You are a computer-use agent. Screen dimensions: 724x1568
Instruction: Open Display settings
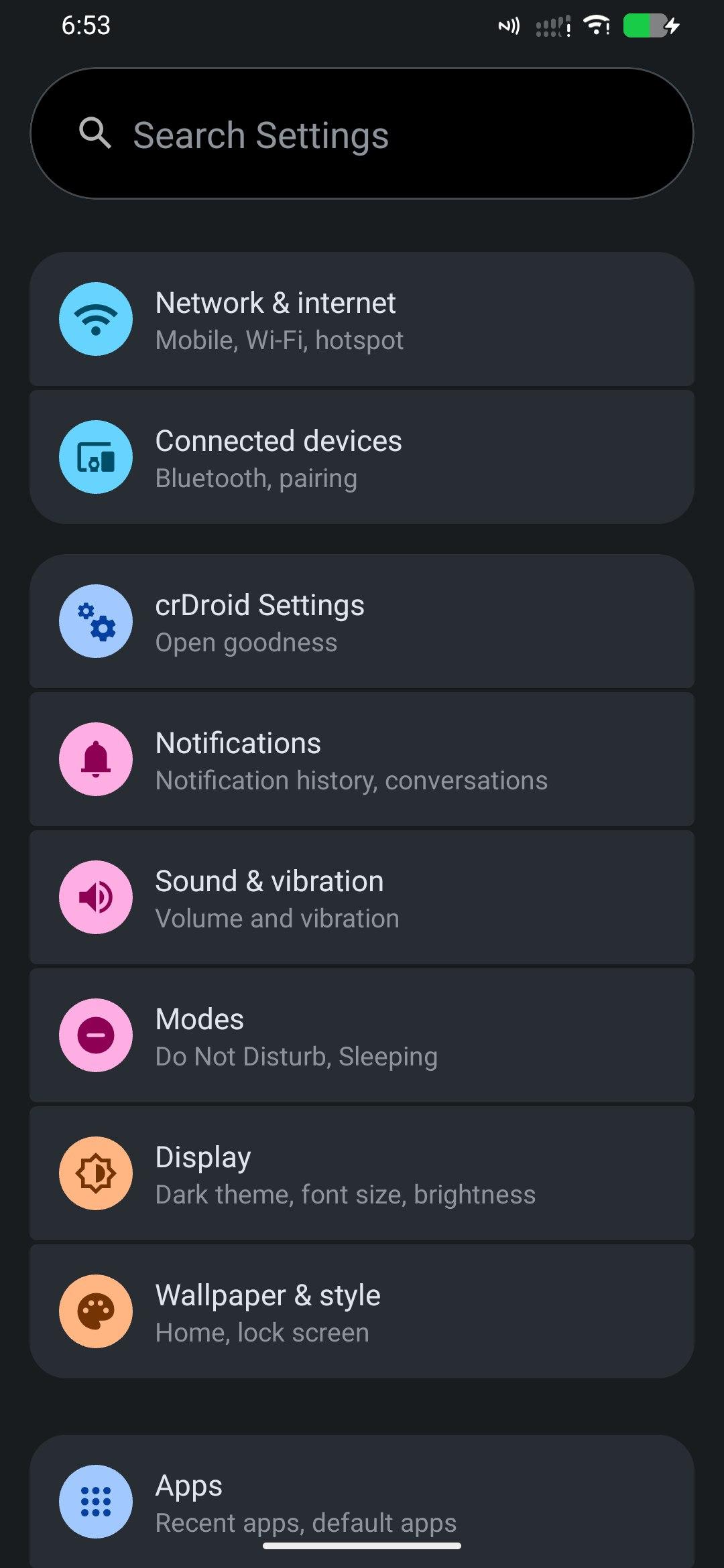(x=362, y=1174)
